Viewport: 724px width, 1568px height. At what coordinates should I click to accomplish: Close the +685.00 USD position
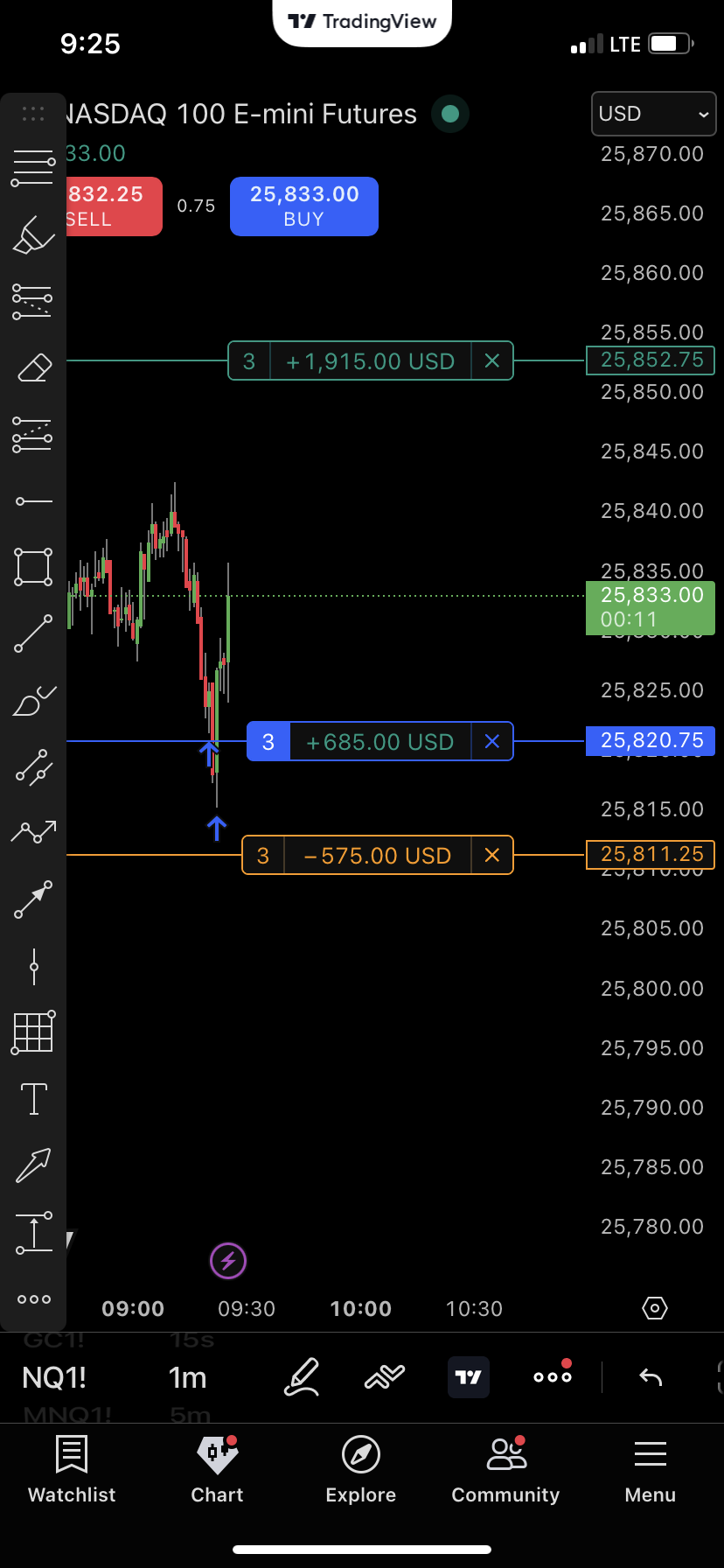coord(492,741)
